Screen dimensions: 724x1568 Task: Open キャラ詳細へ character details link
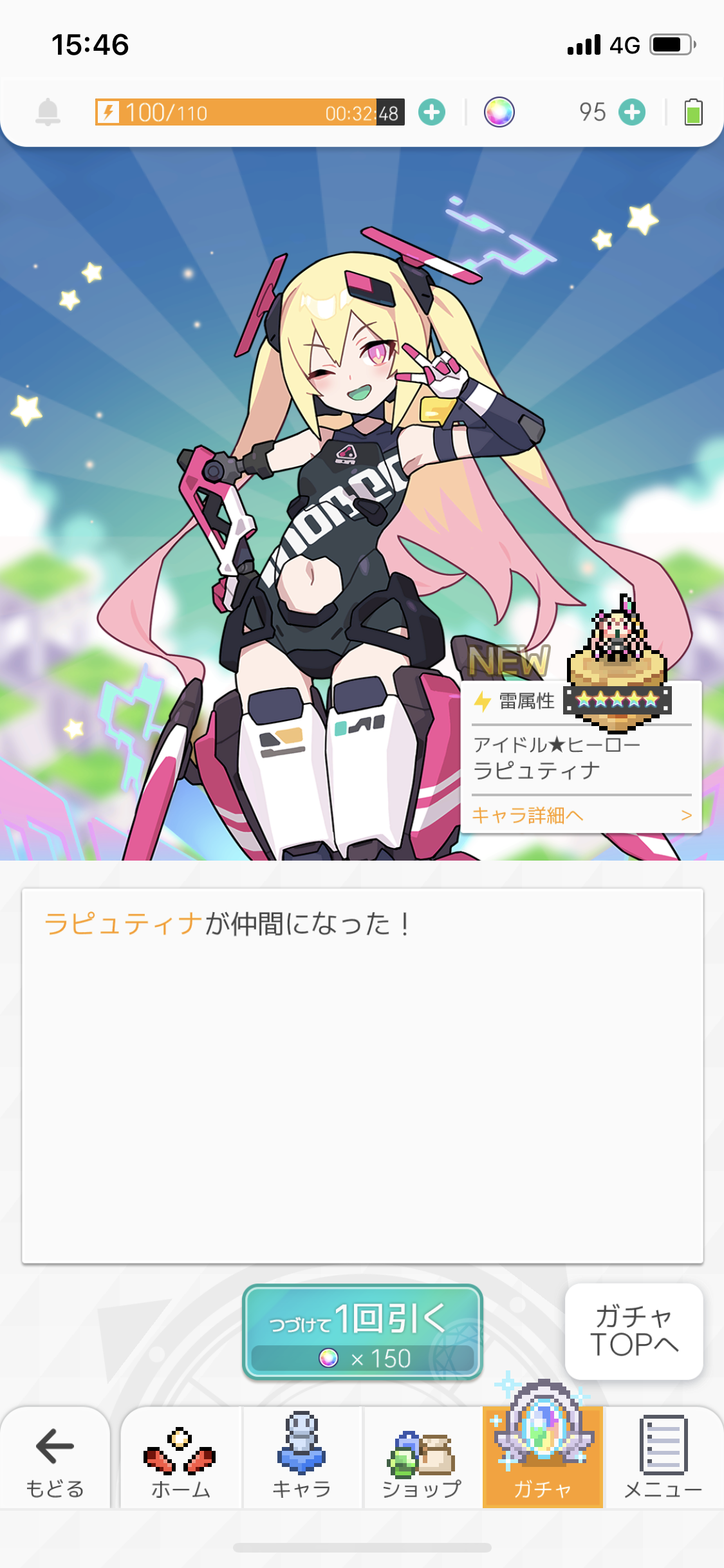click(580, 816)
